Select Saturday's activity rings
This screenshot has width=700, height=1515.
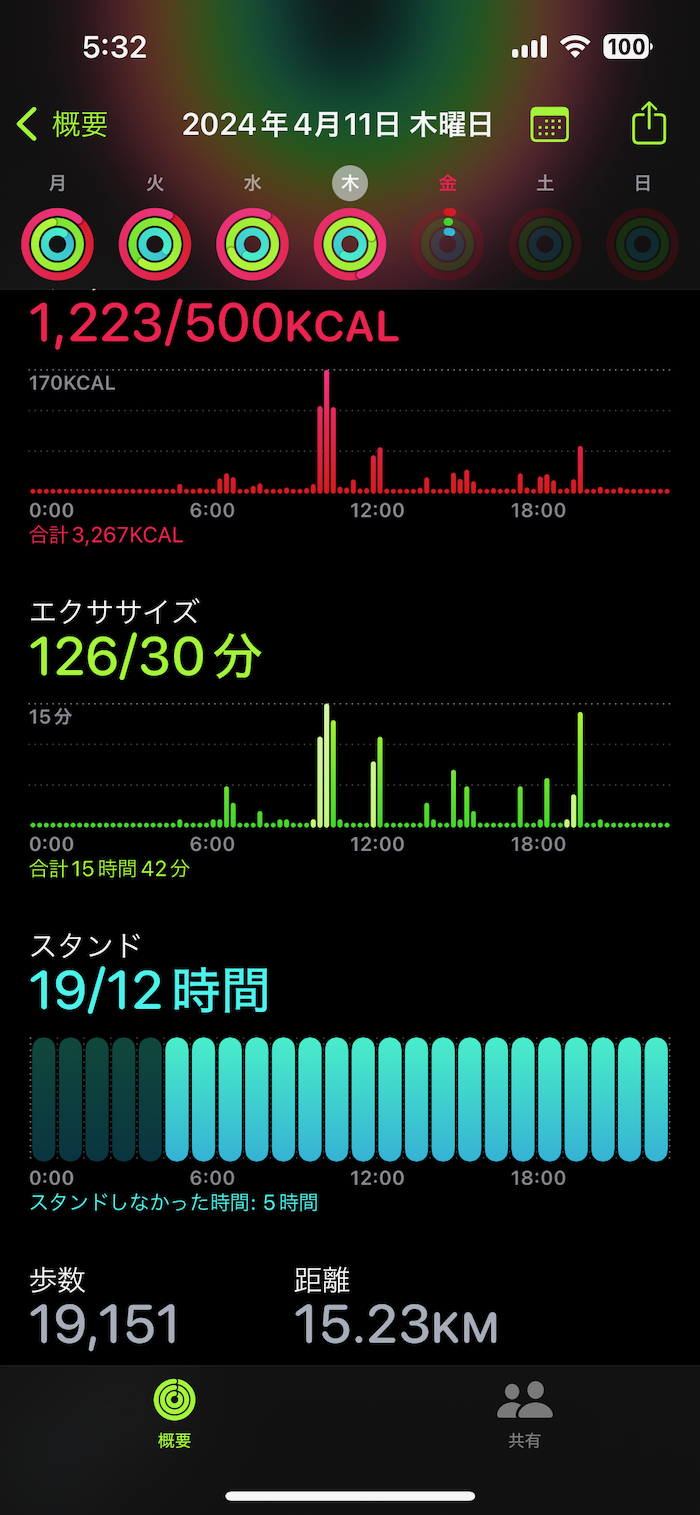click(x=545, y=243)
